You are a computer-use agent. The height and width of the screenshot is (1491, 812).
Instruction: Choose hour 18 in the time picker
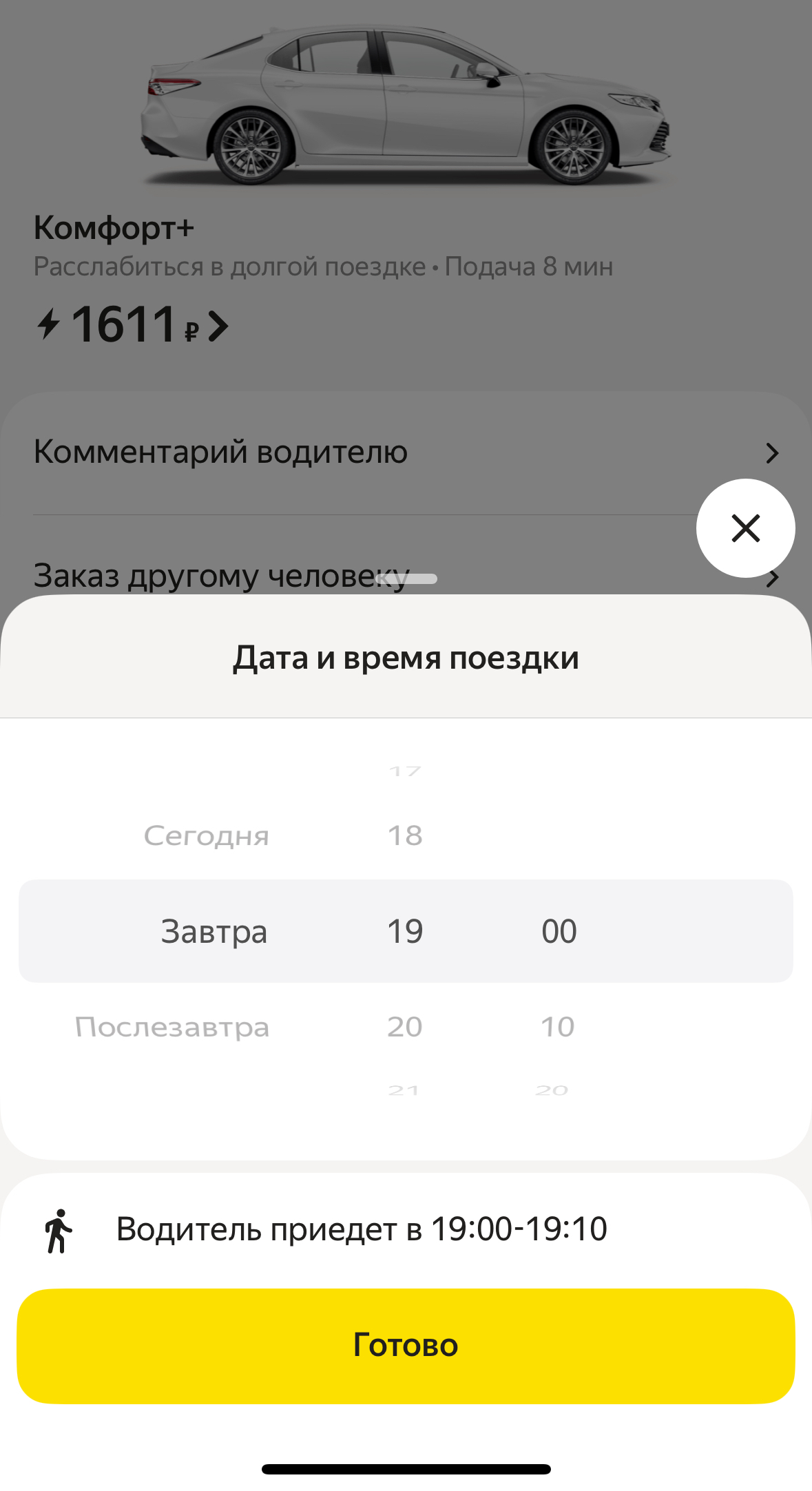click(405, 835)
